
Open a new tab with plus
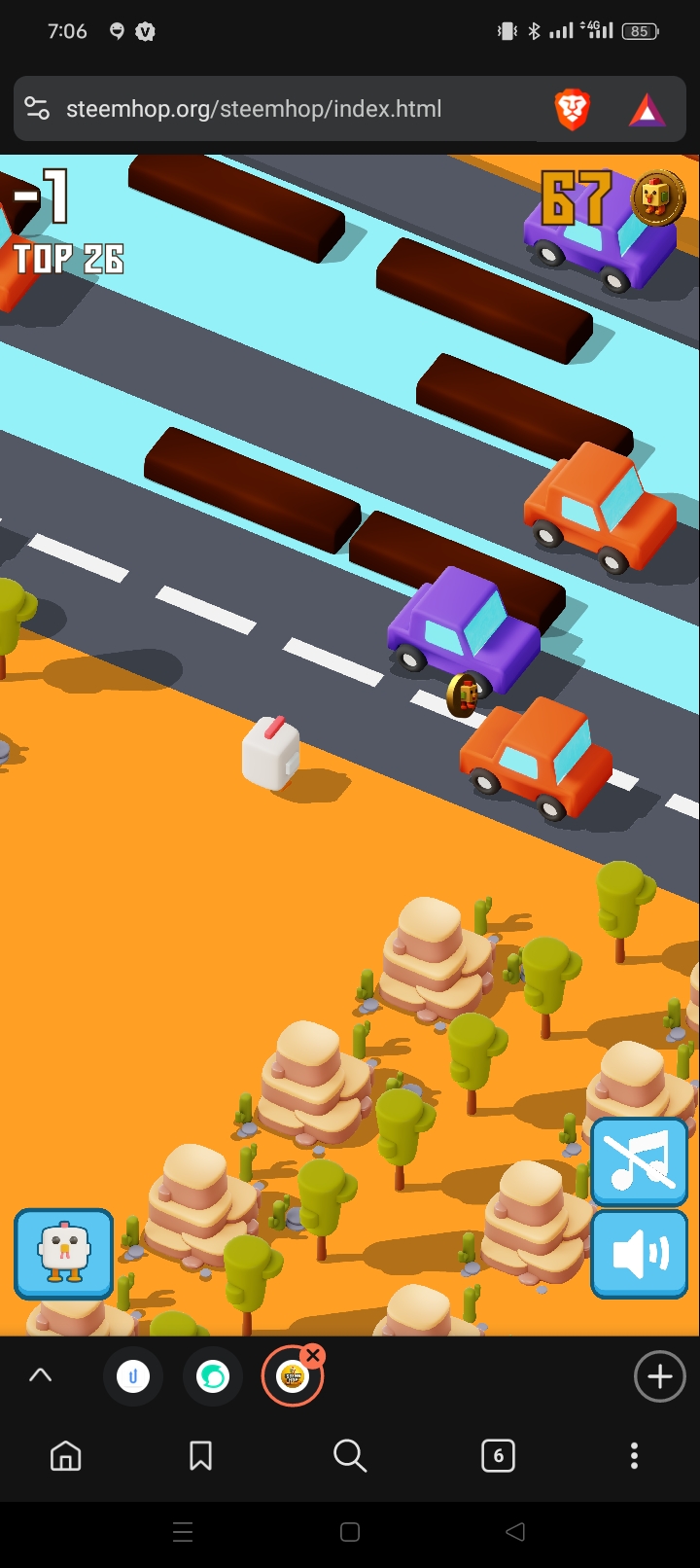[659, 1376]
